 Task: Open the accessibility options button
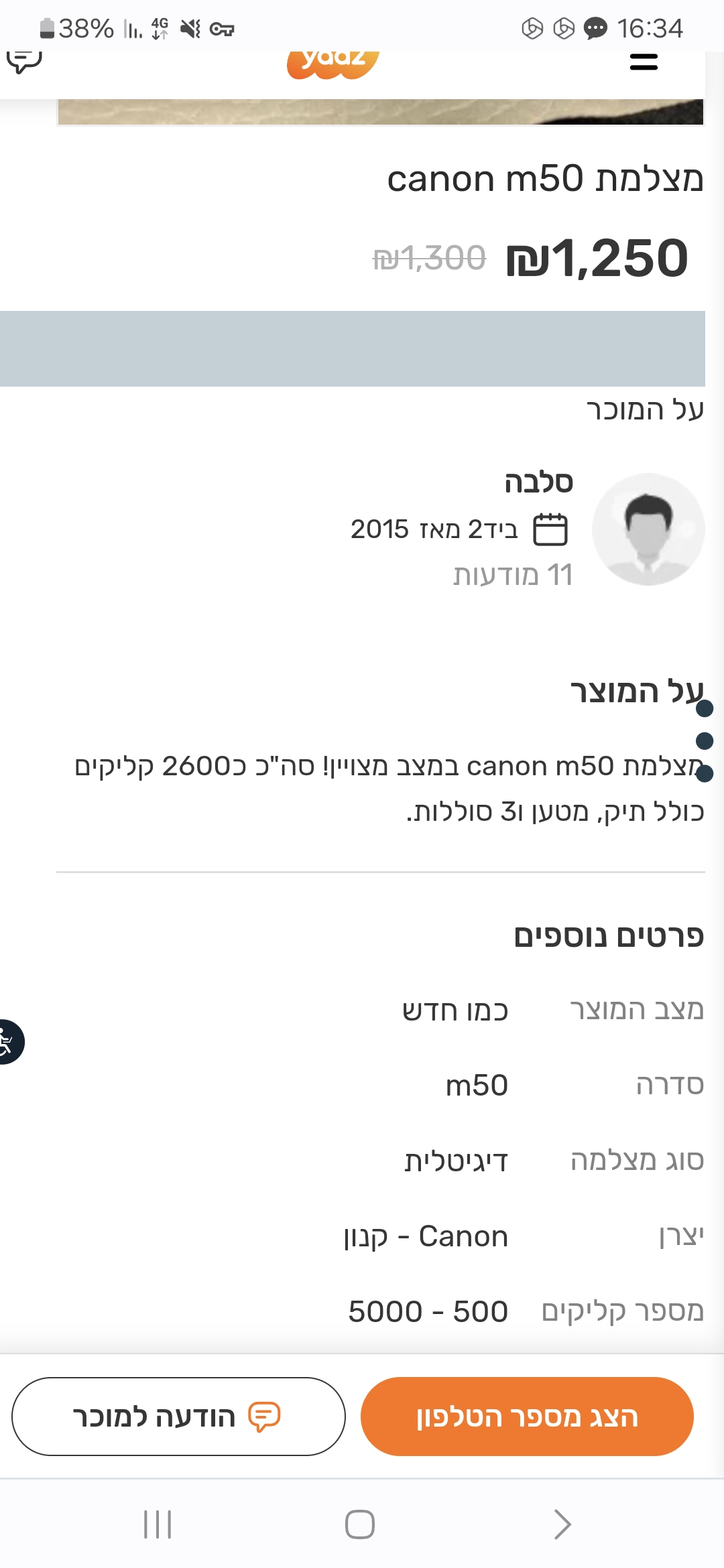click(x=9, y=1041)
